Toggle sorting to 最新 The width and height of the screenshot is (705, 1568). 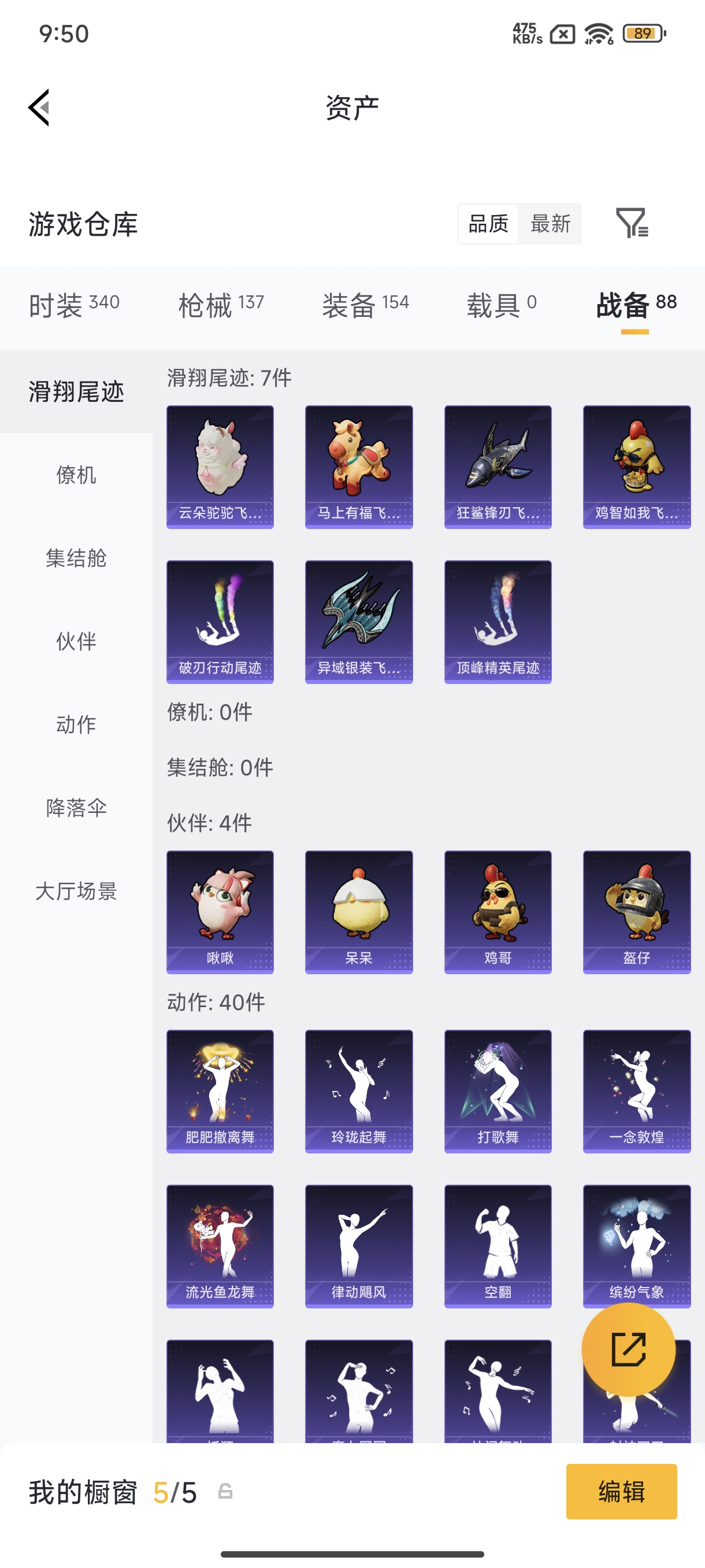[551, 224]
